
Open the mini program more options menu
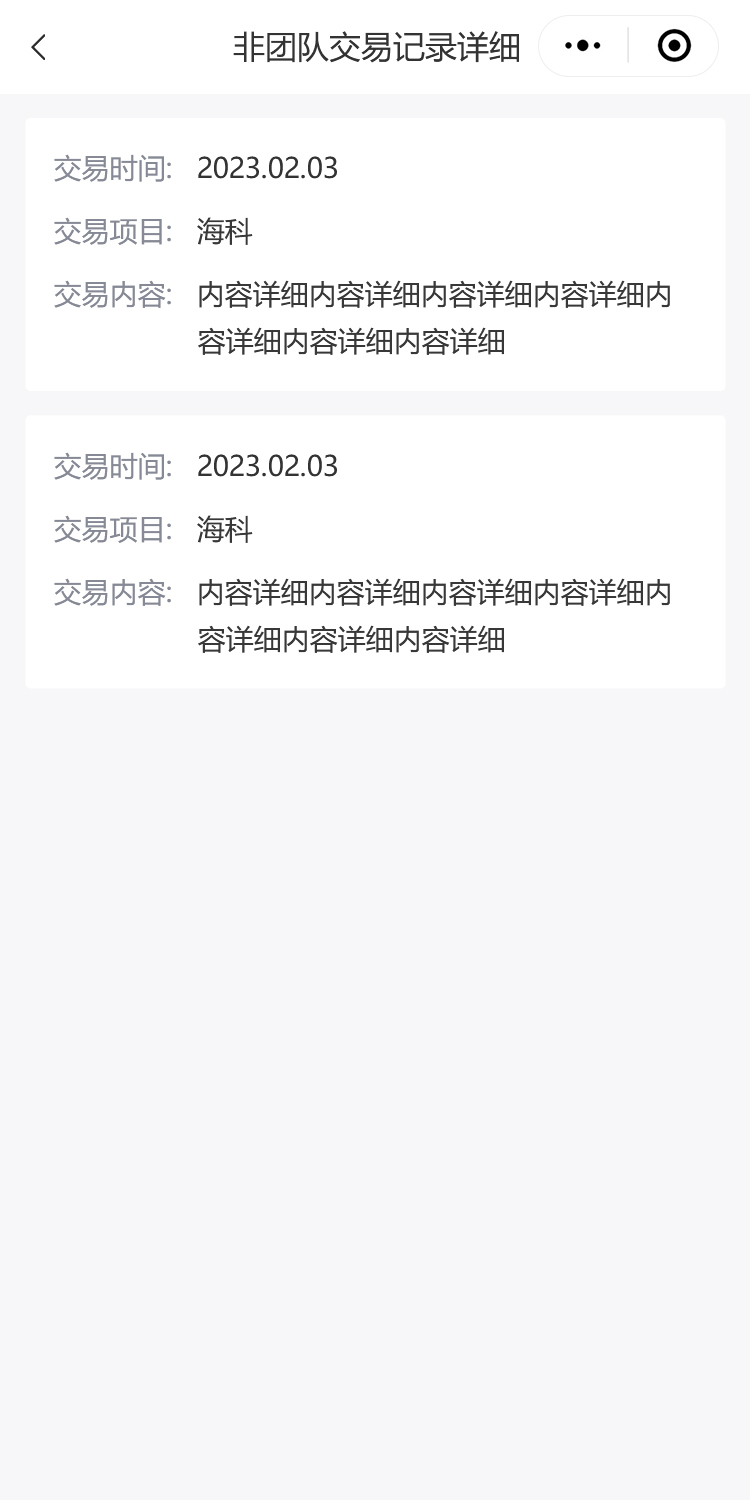click(583, 46)
